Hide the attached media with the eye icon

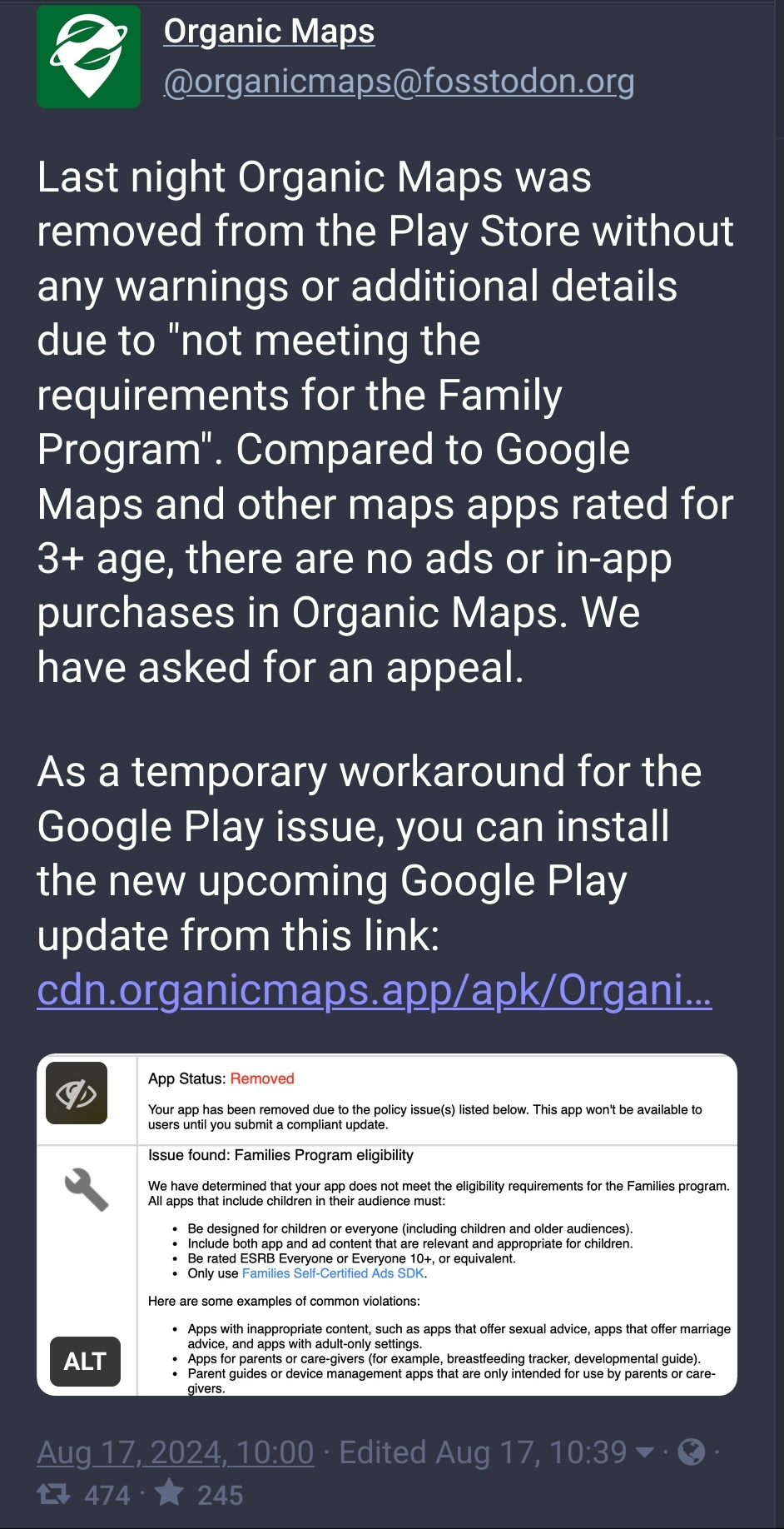[x=77, y=1093]
